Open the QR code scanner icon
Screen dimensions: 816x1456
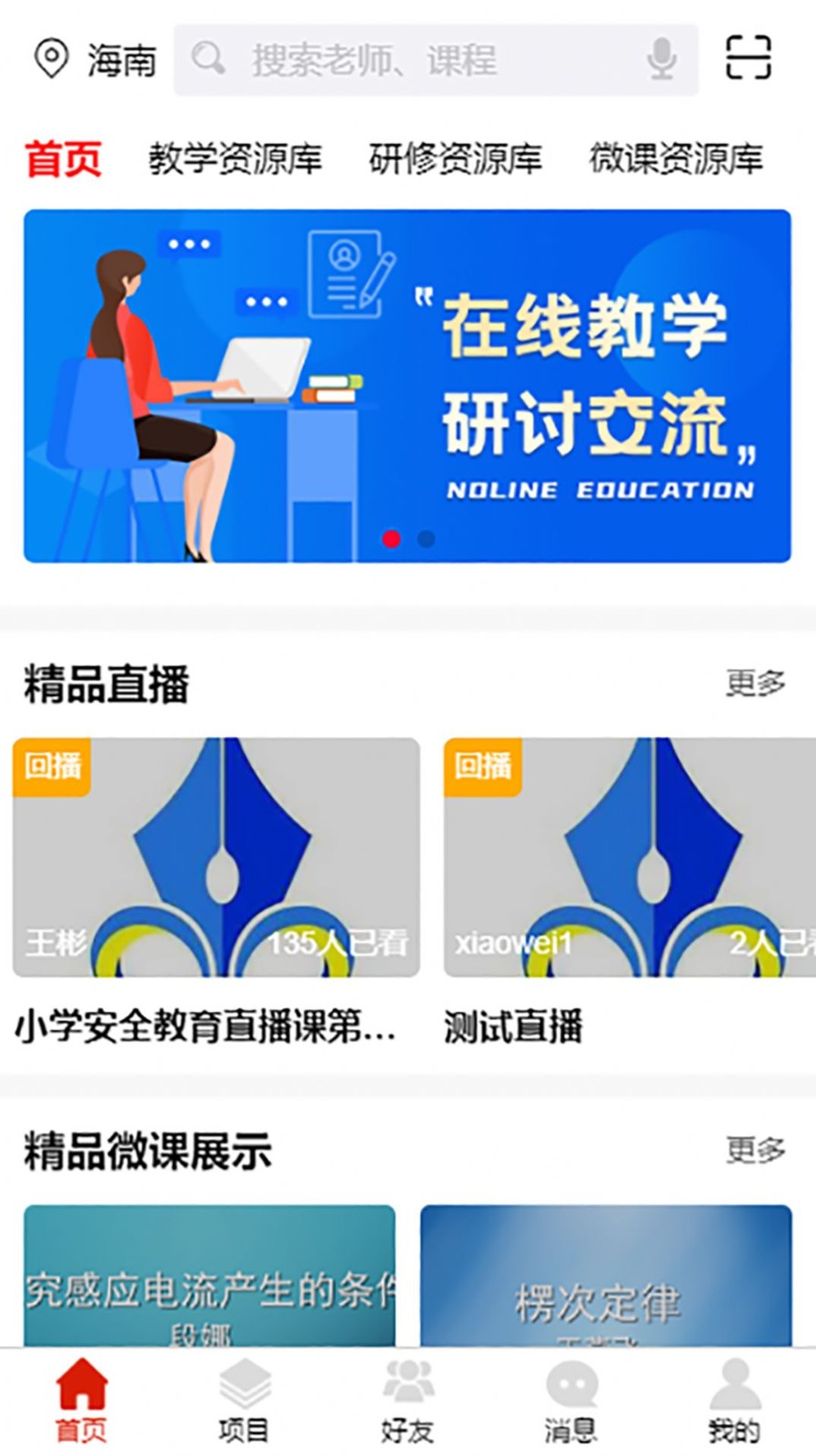click(x=750, y=57)
